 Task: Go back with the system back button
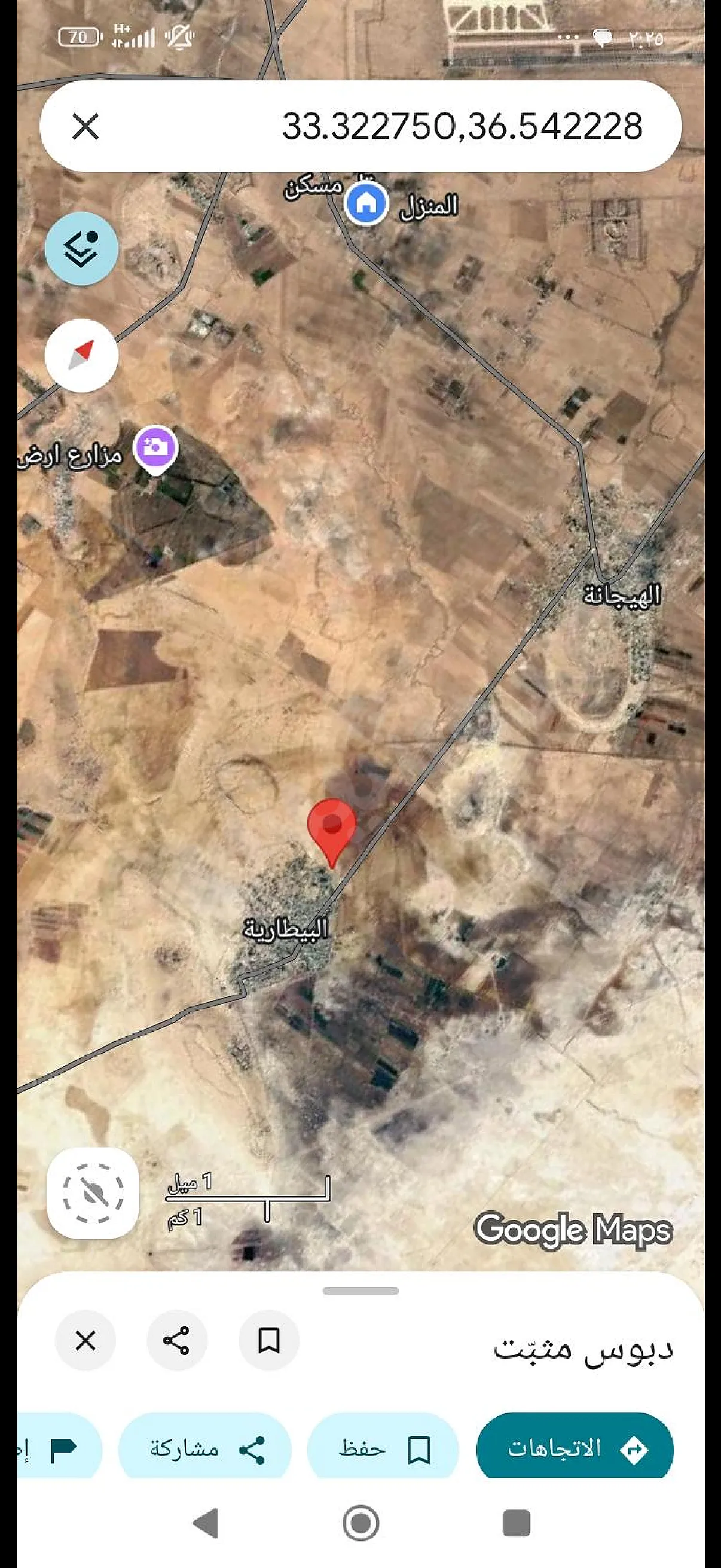coord(205,1523)
